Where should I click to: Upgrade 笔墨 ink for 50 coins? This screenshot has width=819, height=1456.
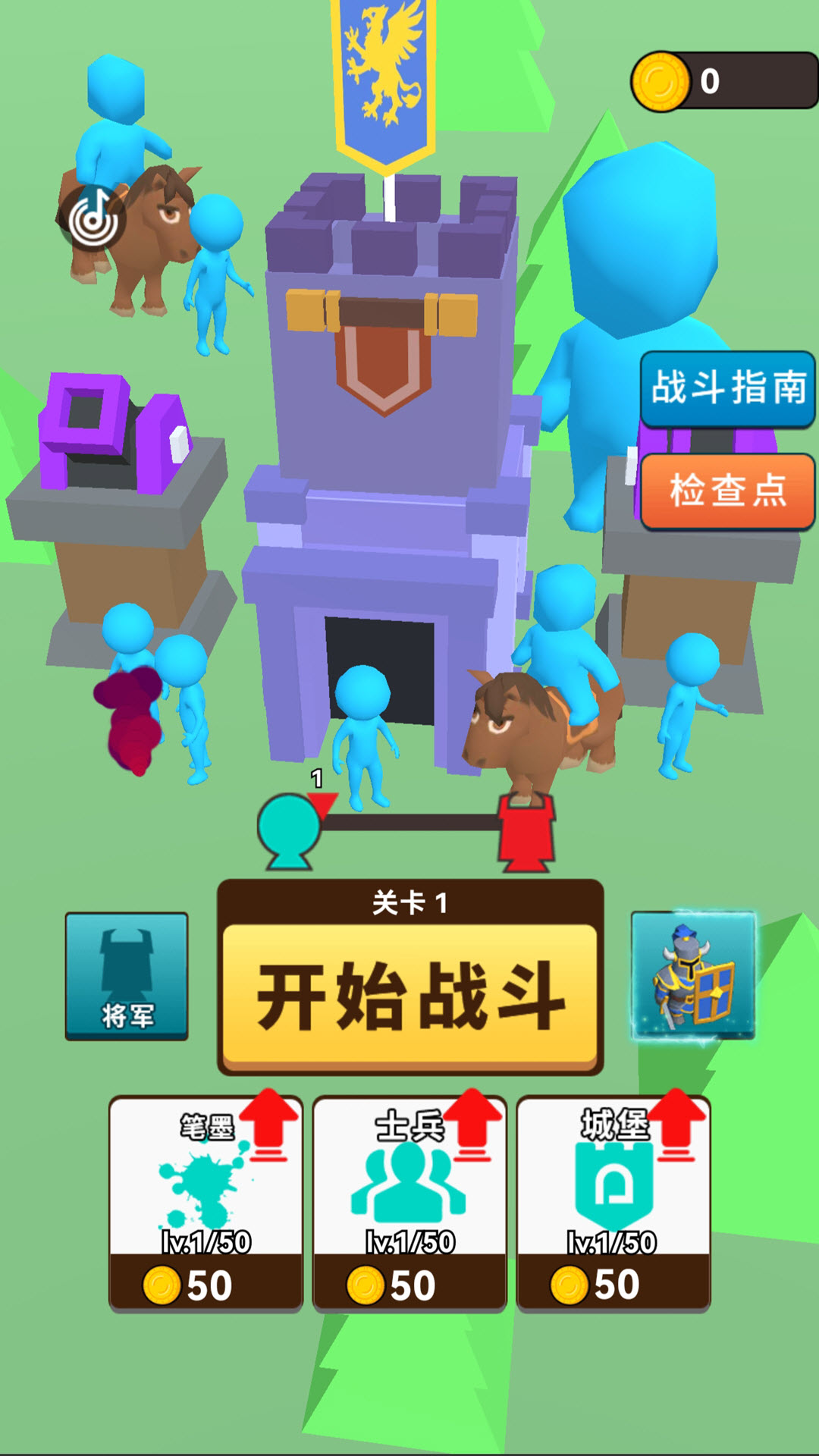(206, 1203)
